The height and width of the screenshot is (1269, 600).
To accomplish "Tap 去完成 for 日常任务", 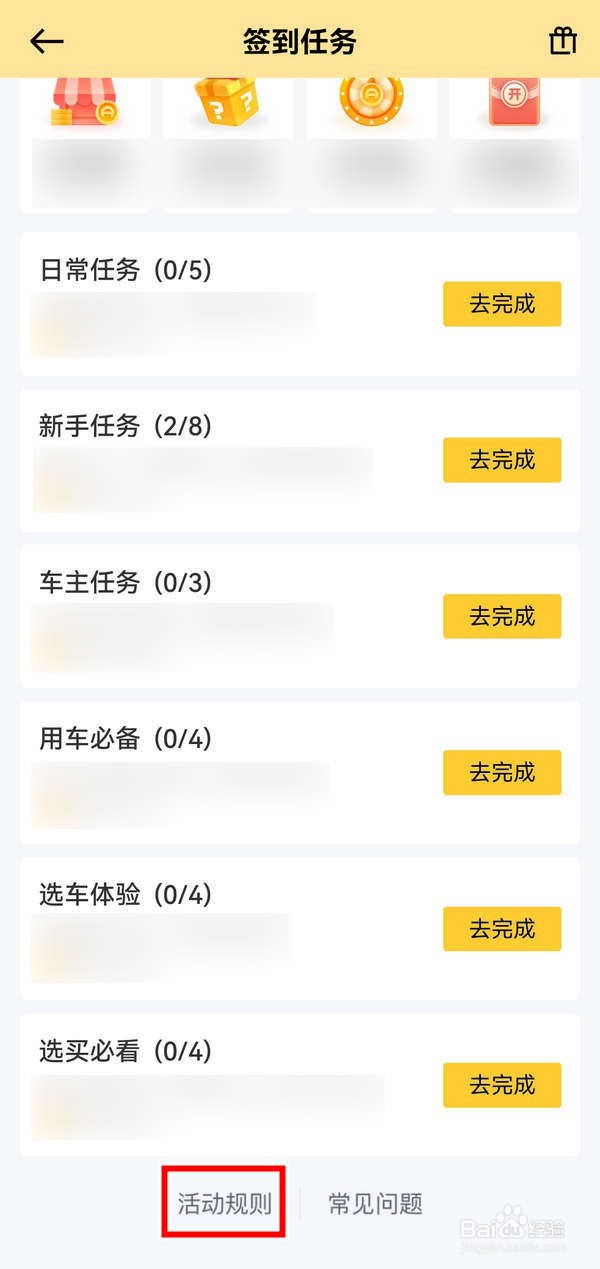I will [x=502, y=304].
